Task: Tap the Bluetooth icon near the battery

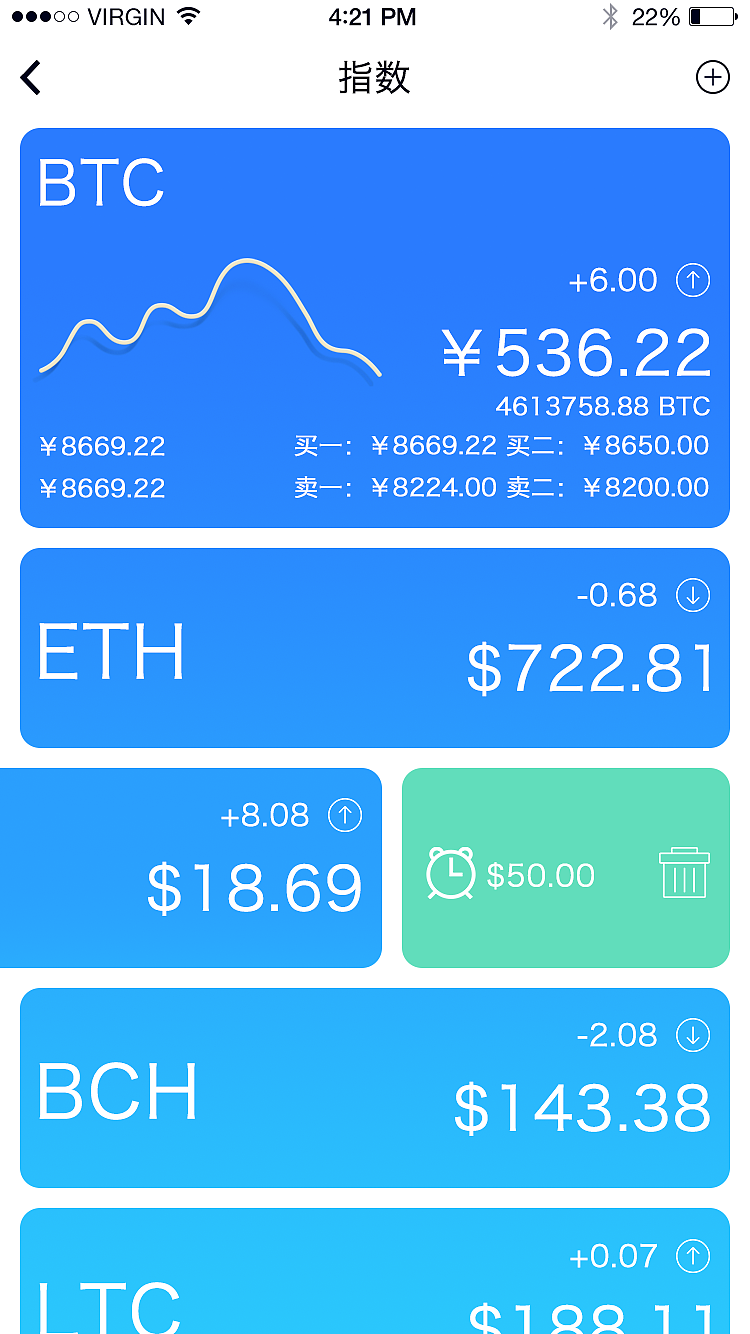Action: click(x=609, y=16)
